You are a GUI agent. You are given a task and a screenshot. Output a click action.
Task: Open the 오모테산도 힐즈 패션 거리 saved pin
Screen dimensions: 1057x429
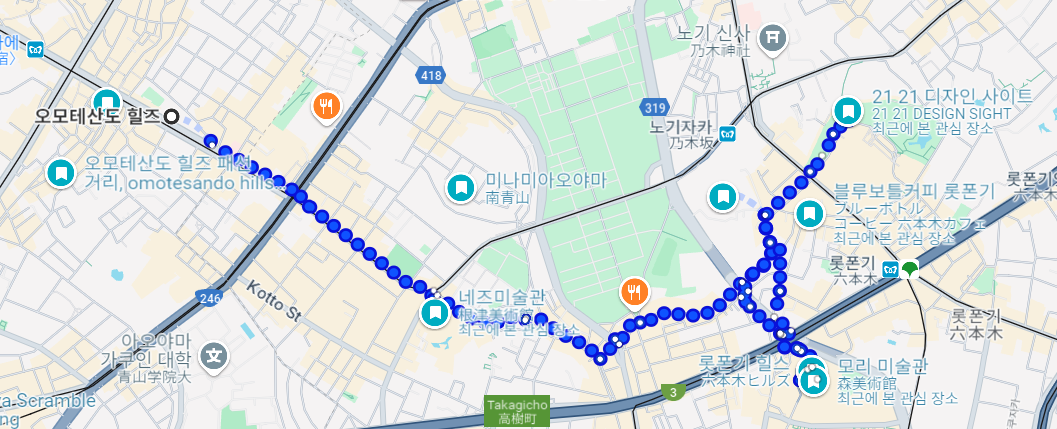click(x=61, y=173)
